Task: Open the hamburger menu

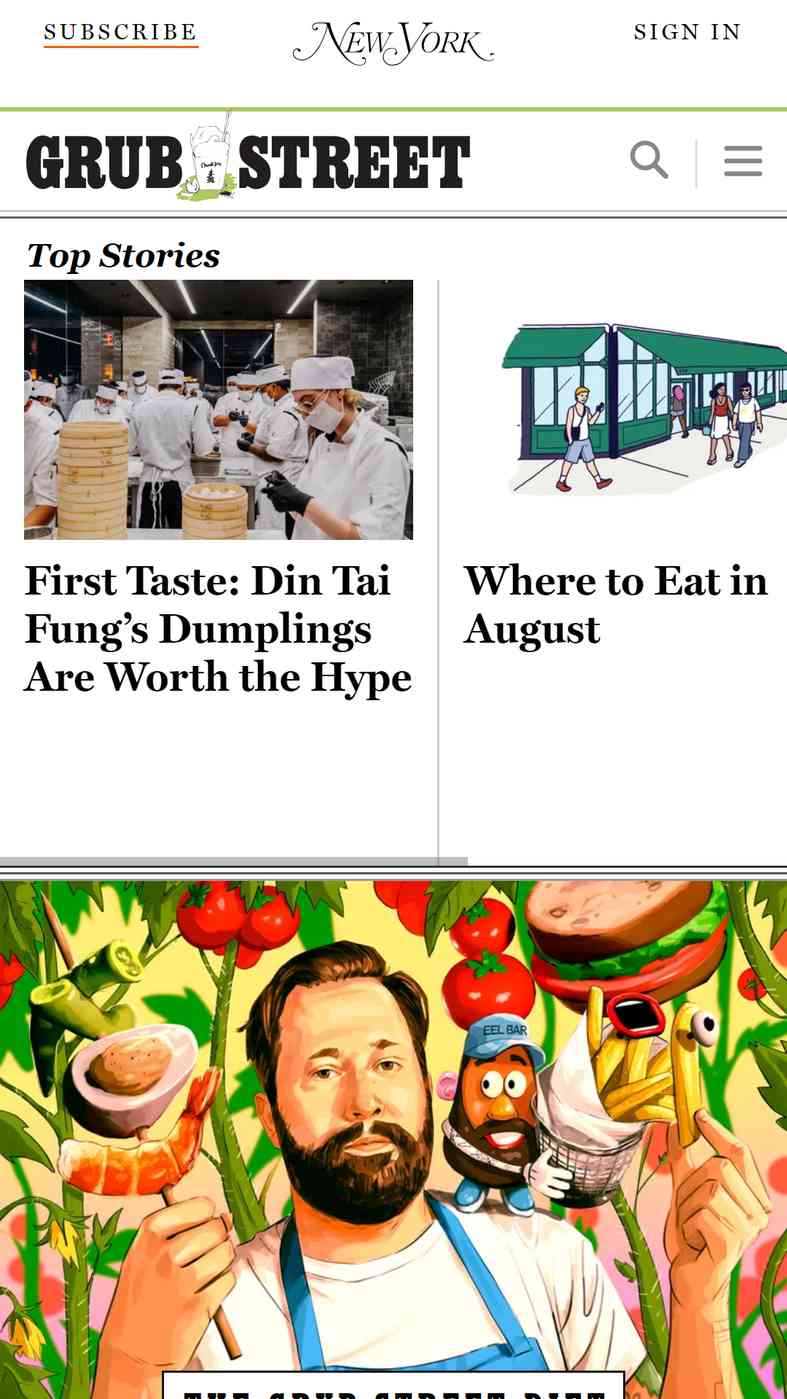Action: [x=743, y=161]
